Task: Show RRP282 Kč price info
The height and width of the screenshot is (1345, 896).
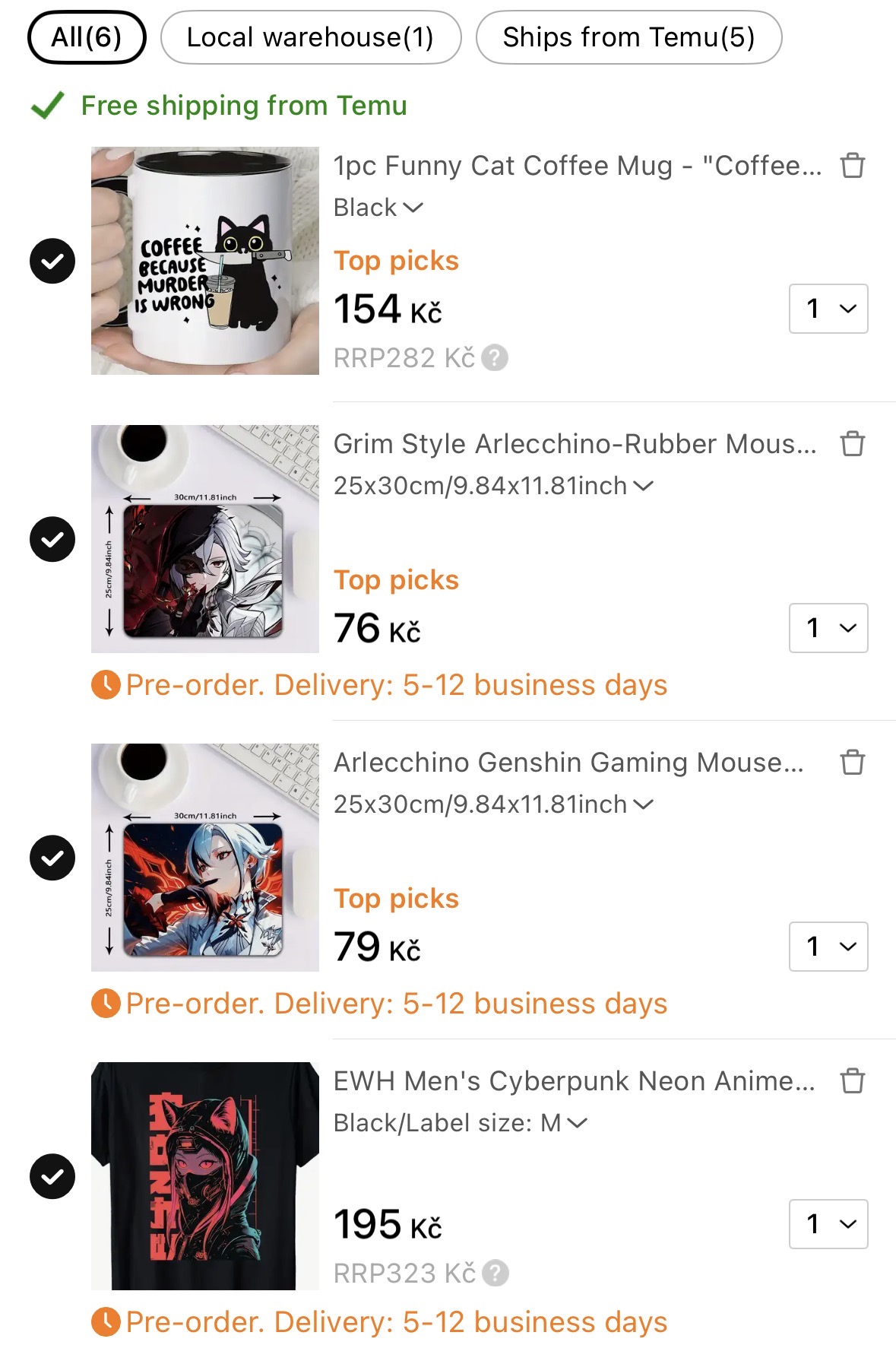Action: 495,357
